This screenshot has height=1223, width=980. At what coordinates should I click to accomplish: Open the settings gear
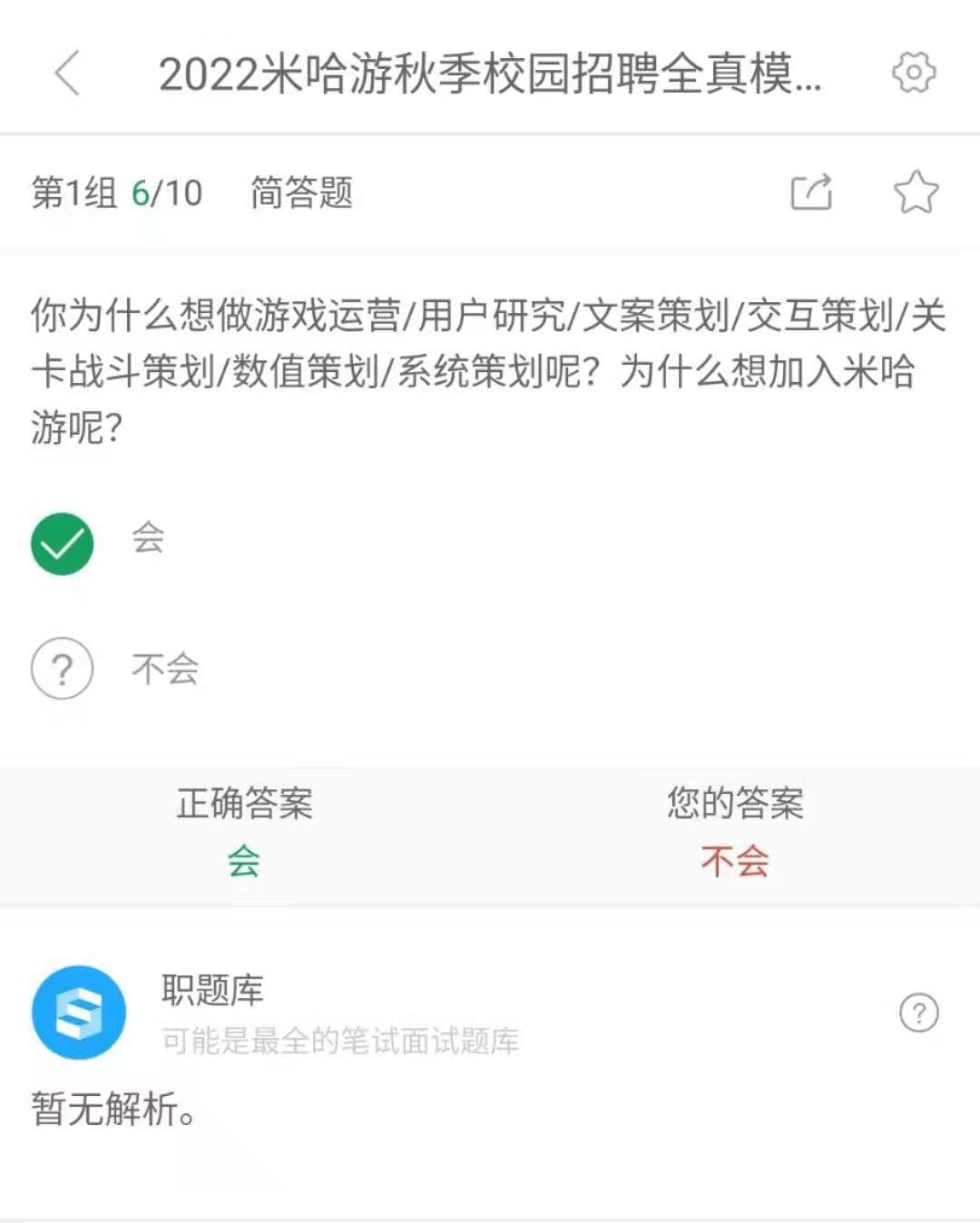[915, 73]
